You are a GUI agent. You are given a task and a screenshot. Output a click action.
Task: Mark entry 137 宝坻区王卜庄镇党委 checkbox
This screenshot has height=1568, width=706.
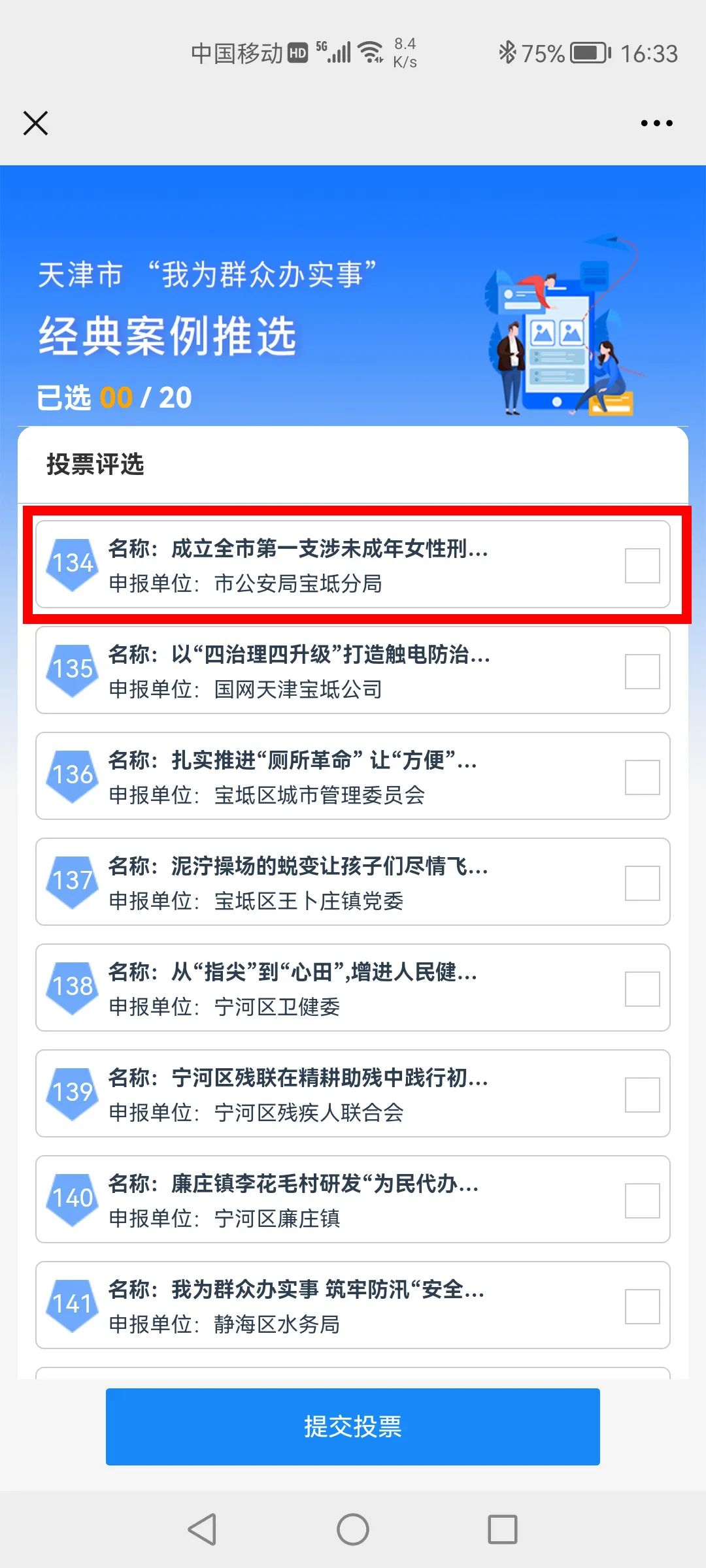[642, 883]
